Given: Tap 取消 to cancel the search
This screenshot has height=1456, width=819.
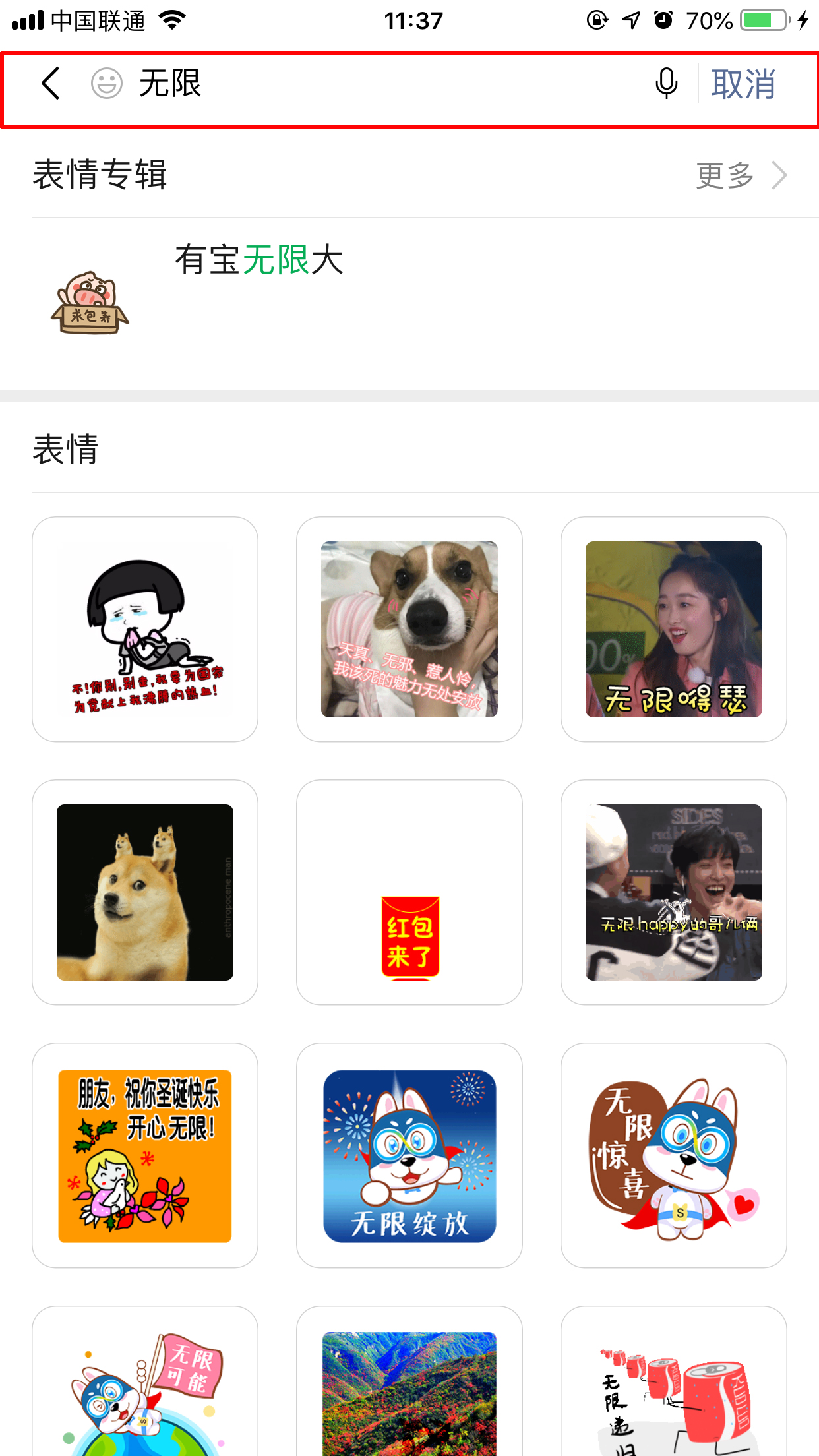Looking at the screenshot, I should 743,84.
